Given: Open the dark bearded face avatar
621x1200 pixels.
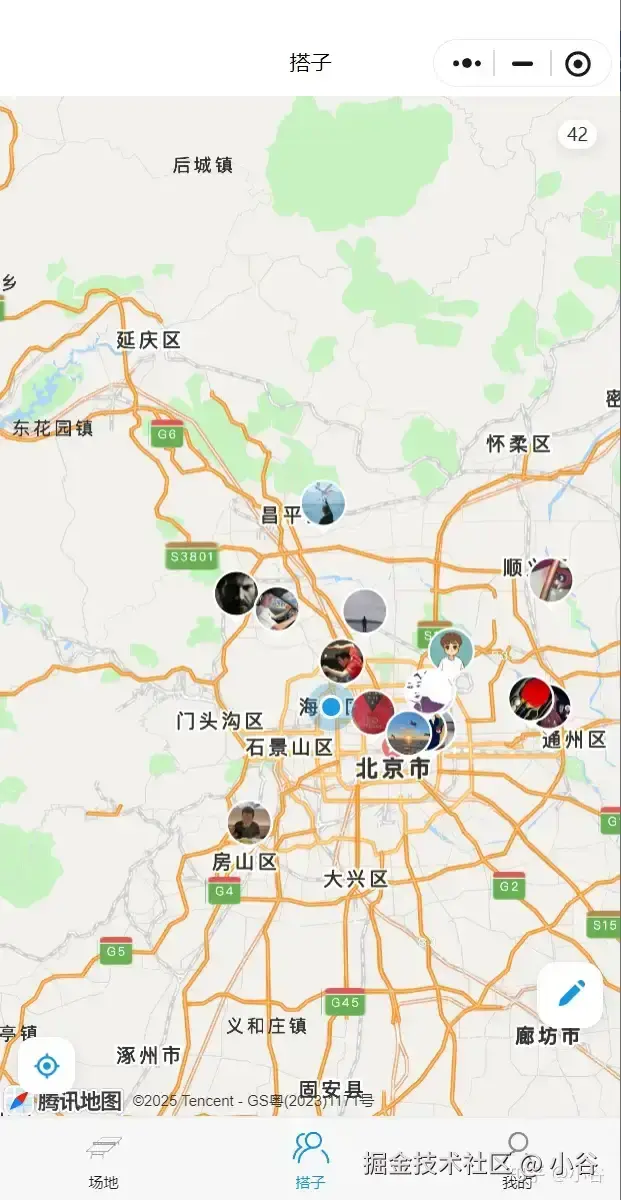Looking at the screenshot, I should 236,593.
